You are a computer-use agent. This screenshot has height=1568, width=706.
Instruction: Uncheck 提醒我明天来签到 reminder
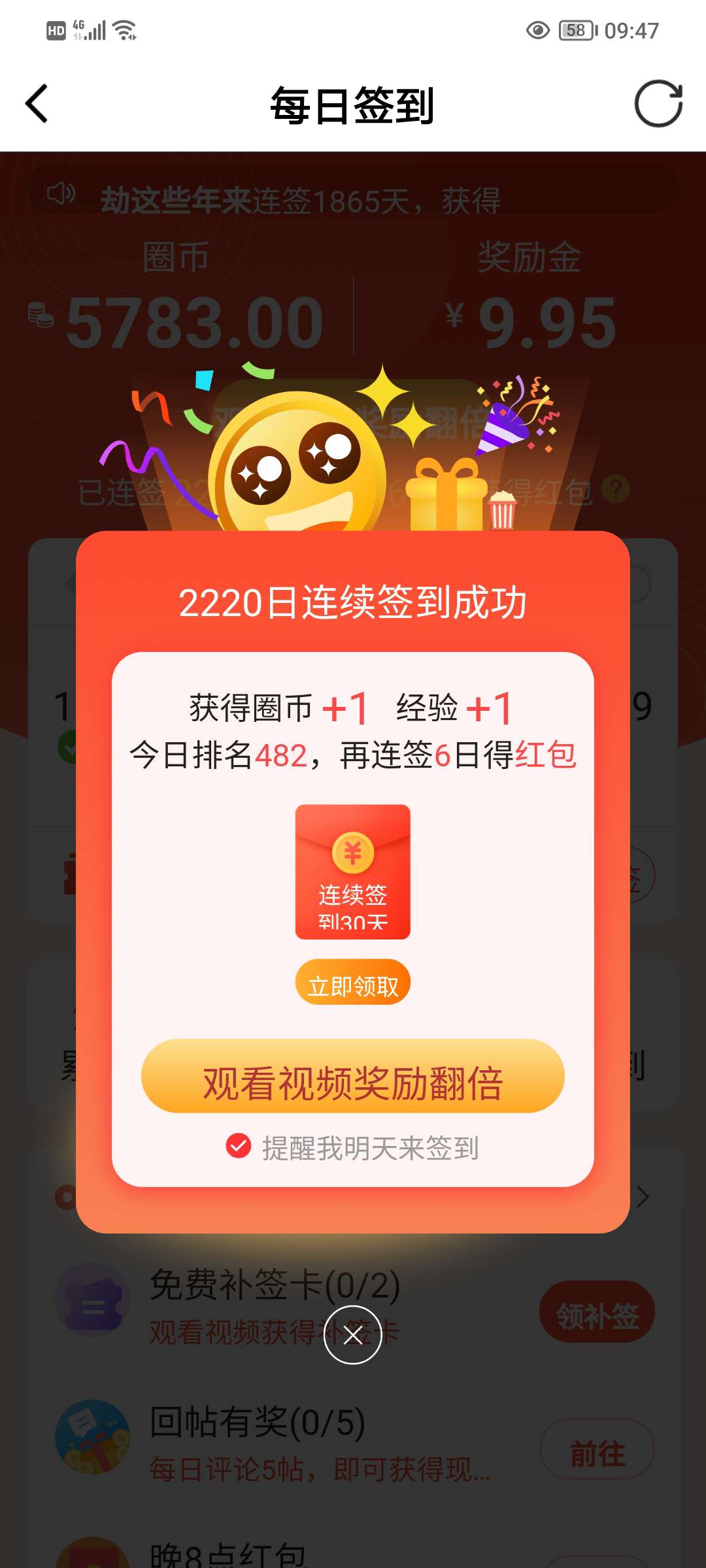coord(239,1145)
